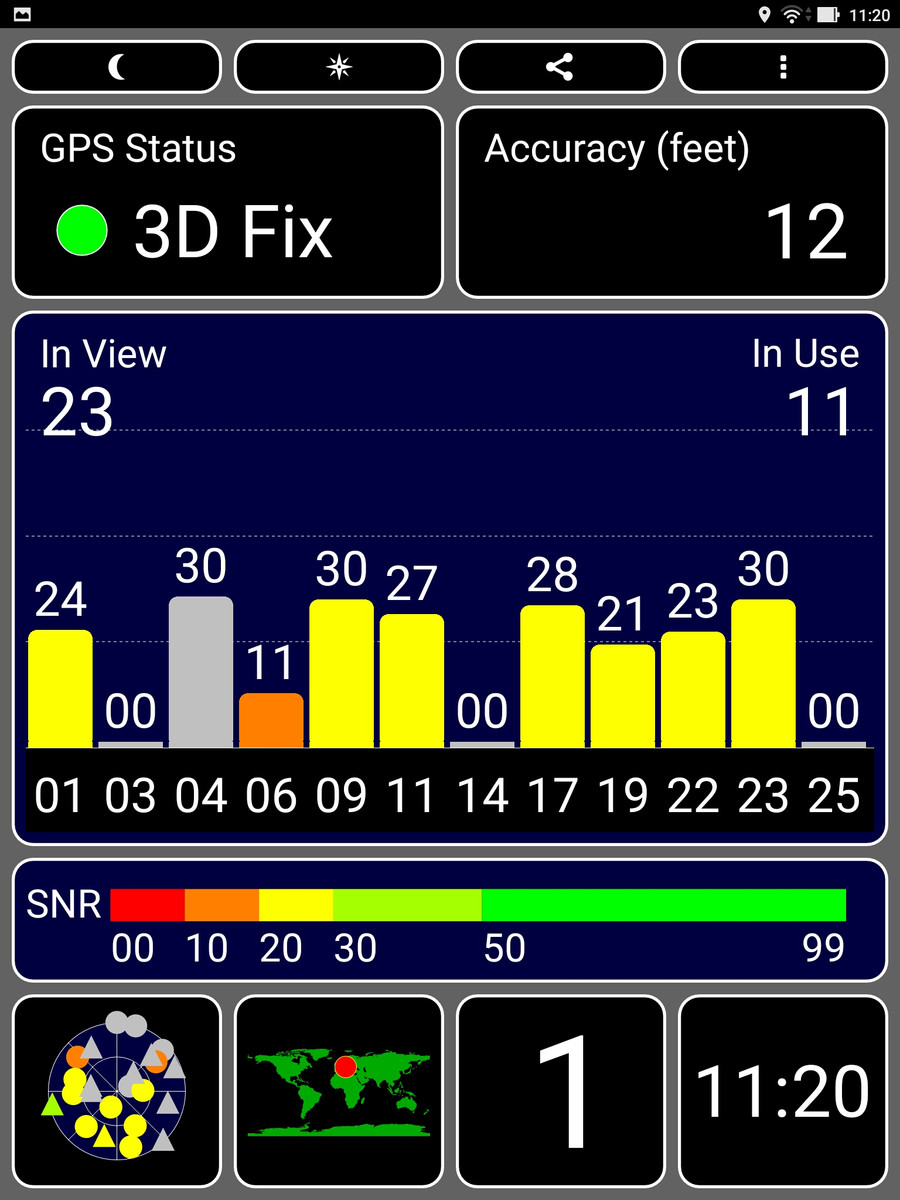The image size is (900, 1200).
Task: Share the current GPS data
Action: click(560, 68)
